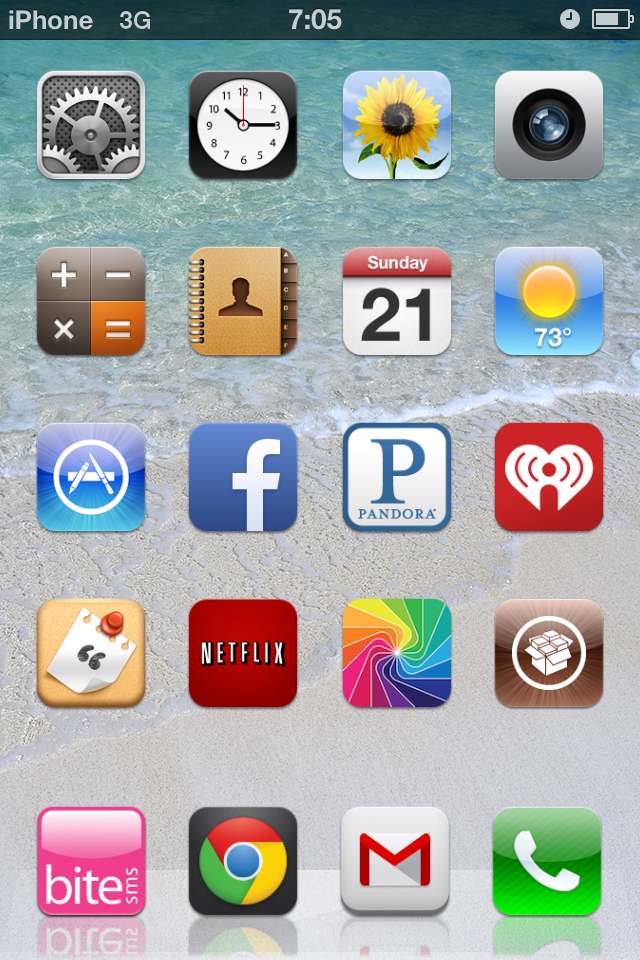Open Chrome browser from the dock
Image resolution: width=640 pixels, height=960 pixels.
tap(243, 861)
